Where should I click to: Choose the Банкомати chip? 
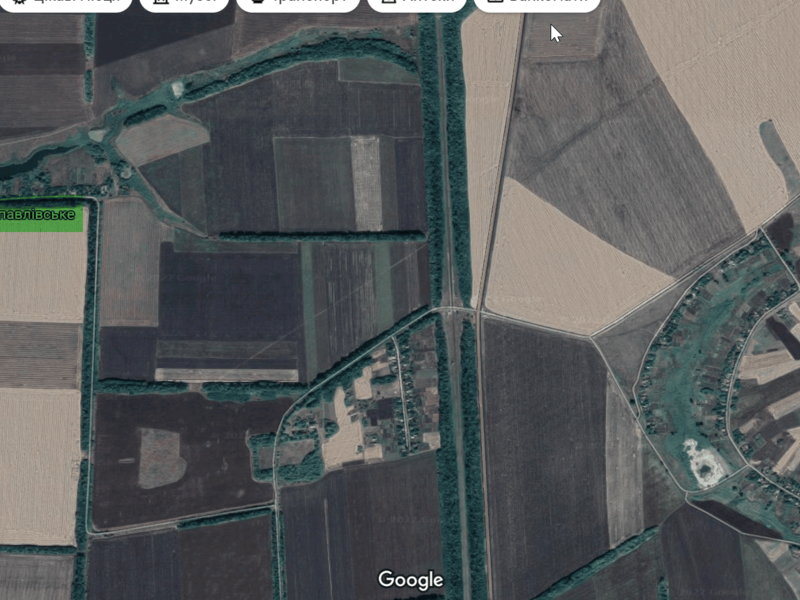click(537, 3)
